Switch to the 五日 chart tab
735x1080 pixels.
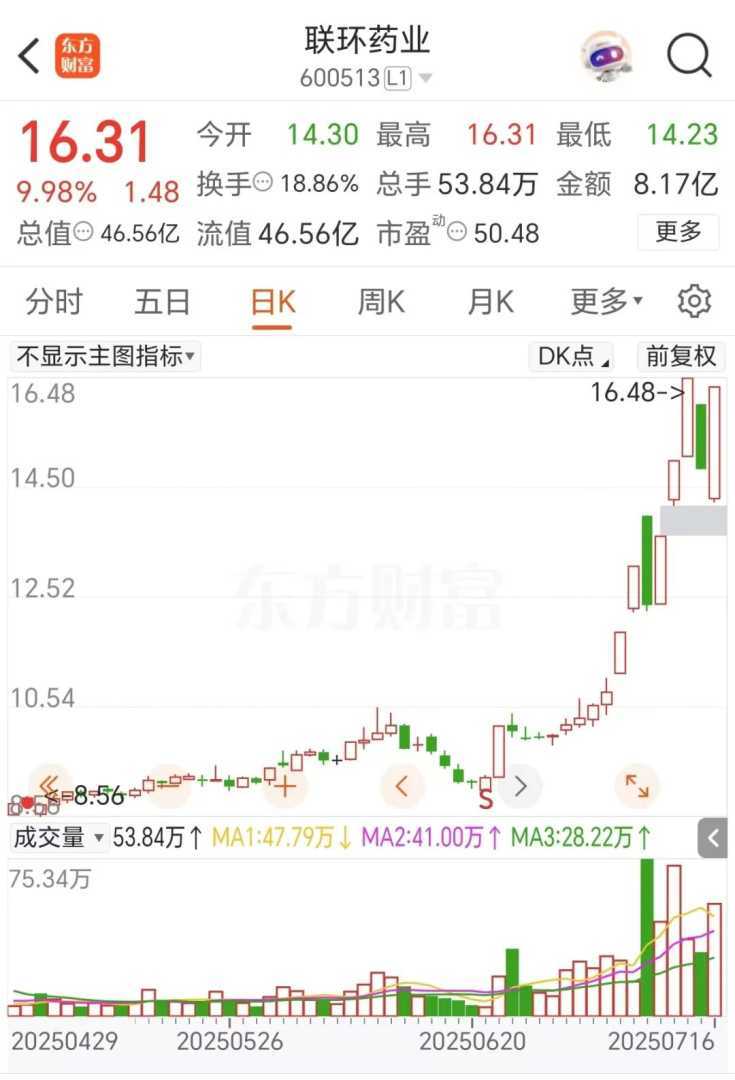tap(163, 301)
